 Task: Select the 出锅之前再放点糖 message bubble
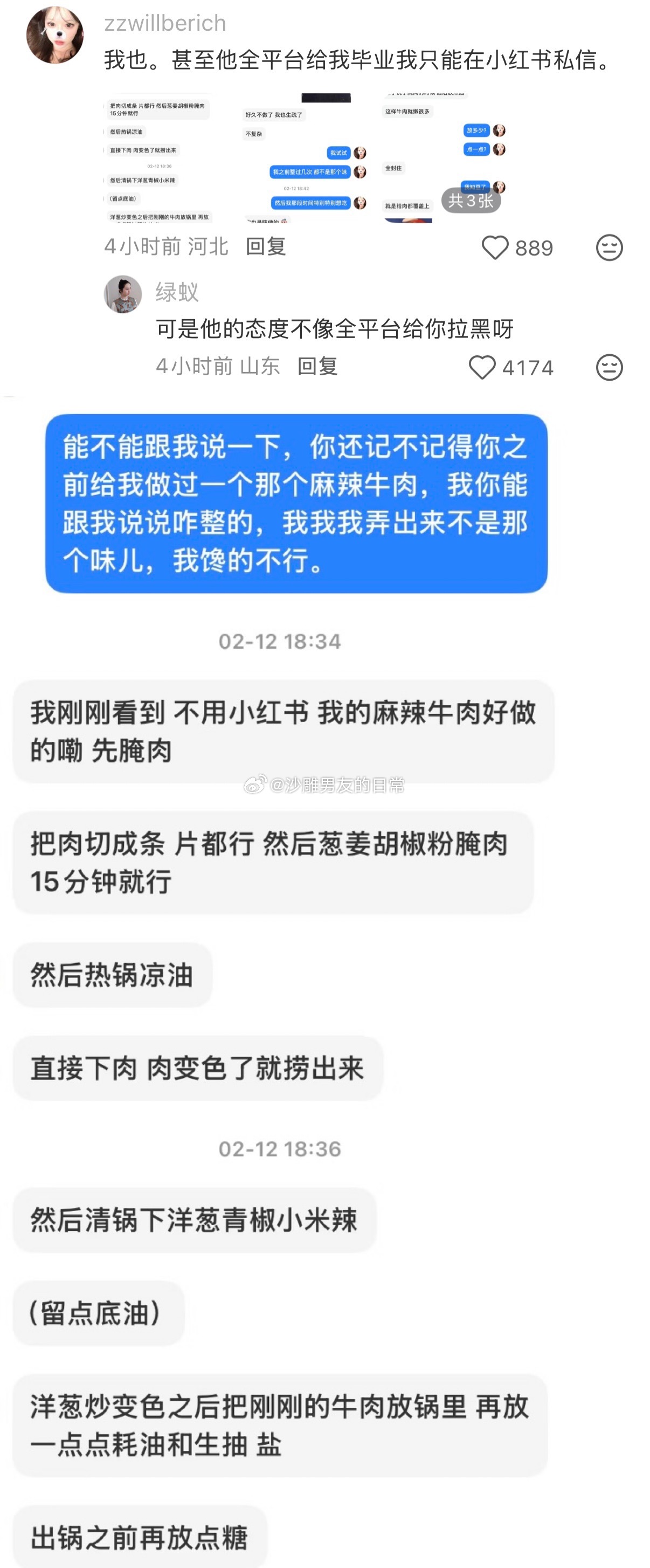pos(142,1536)
